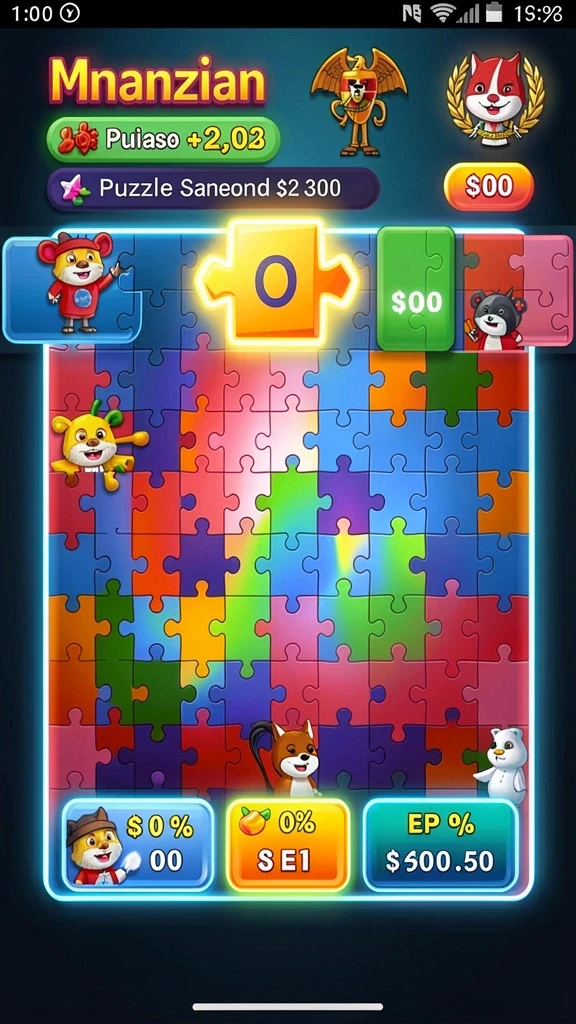
Task: Select the glowing puzzle piece marked O
Action: (276, 282)
